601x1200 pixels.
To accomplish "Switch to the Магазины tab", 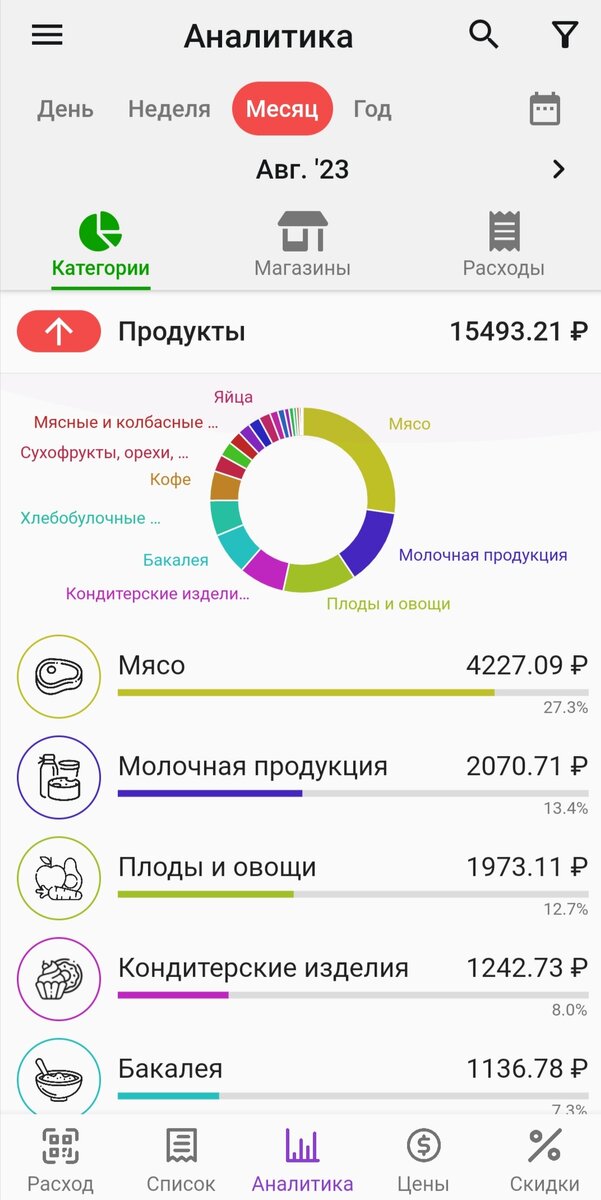I will [x=302, y=245].
